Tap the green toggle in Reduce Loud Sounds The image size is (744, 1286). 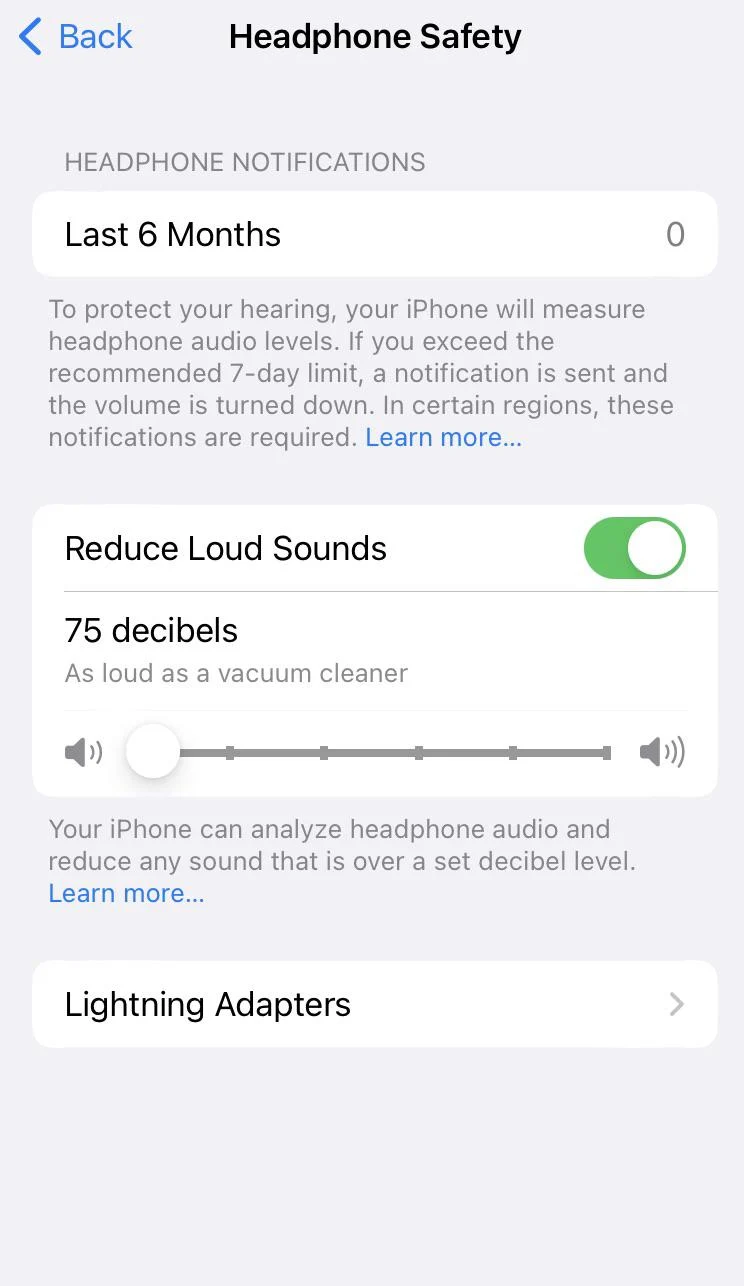[634, 548]
